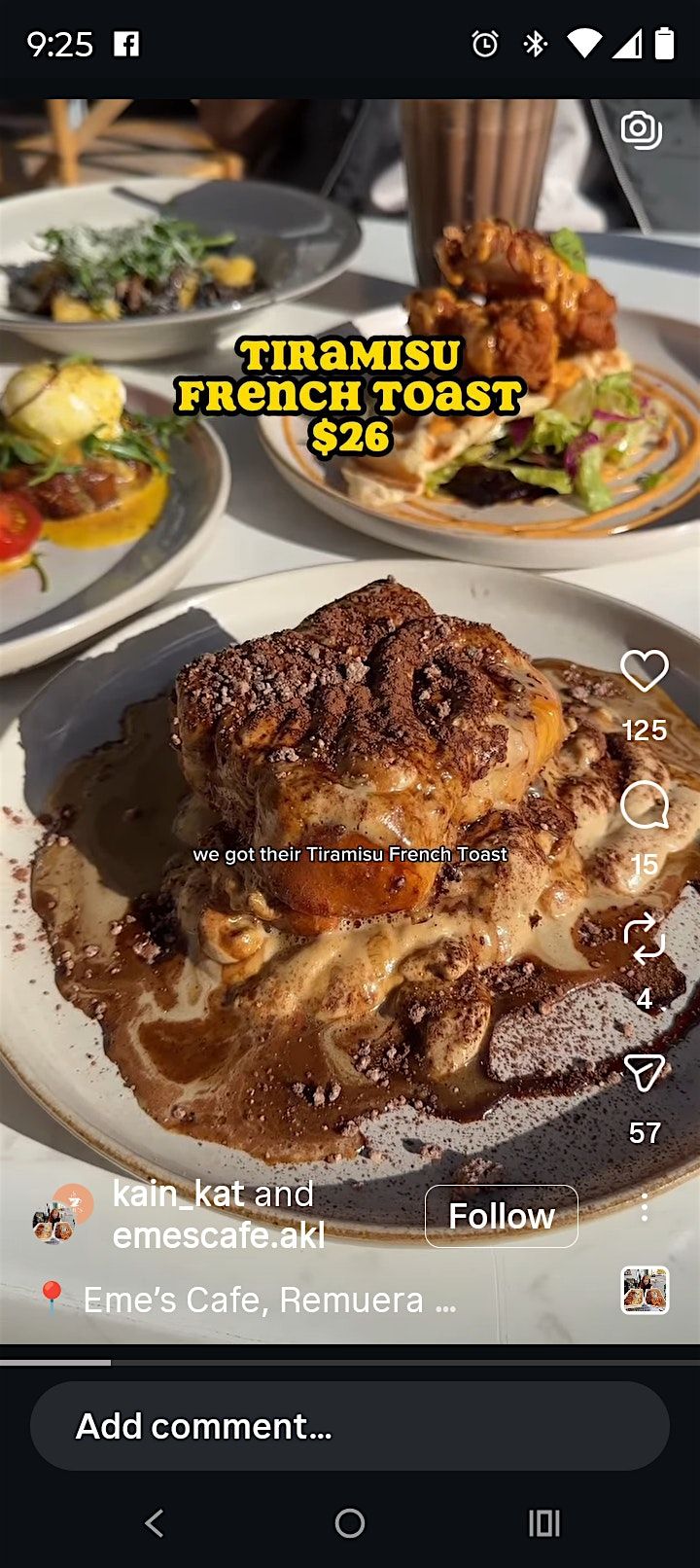Open the Reels camera icon

[x=641, y=130]
